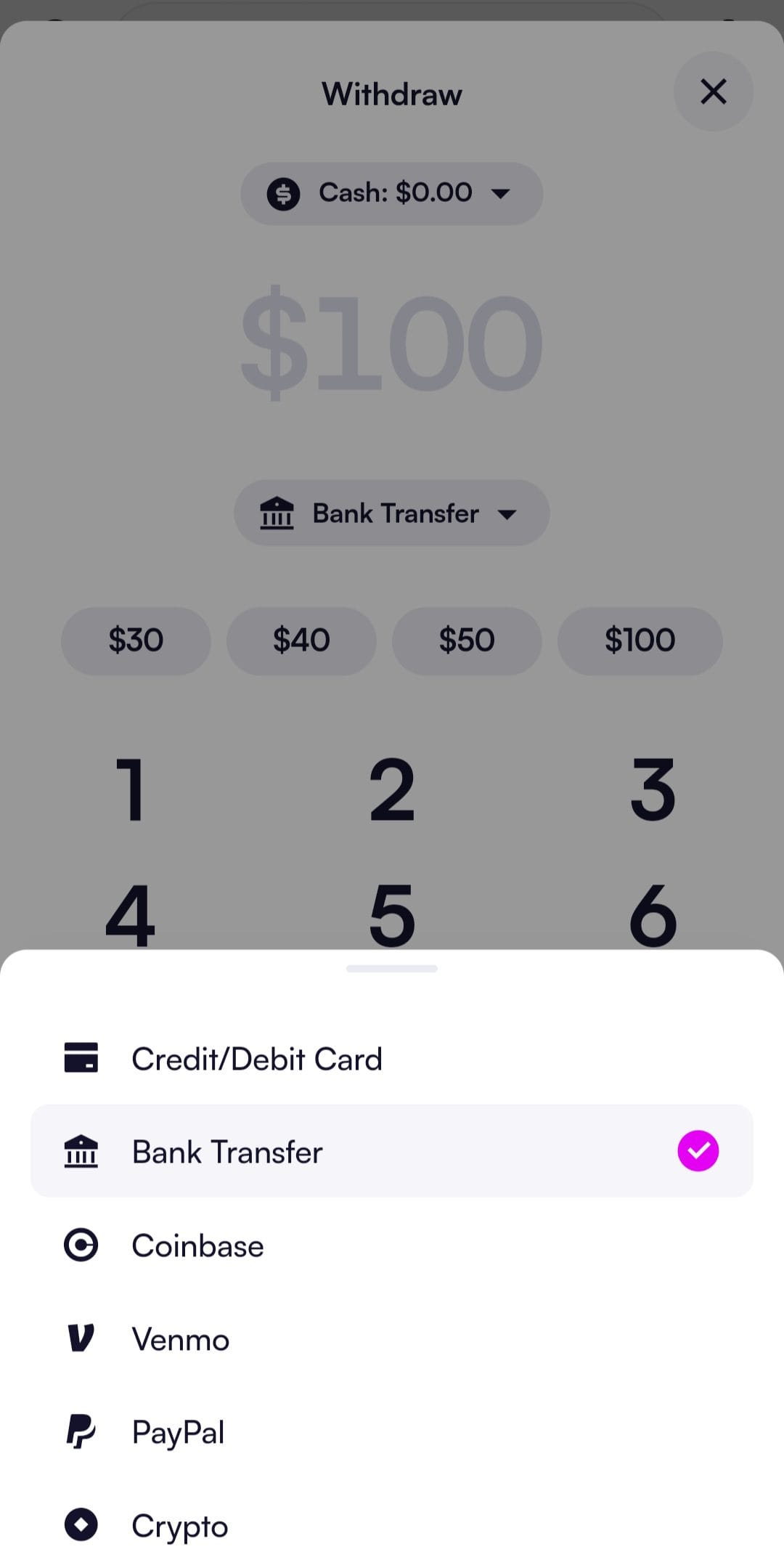Collapse the payment sheet via drag handle
This screenshot has height=1565, width=784.
click(x=391, y=969)
